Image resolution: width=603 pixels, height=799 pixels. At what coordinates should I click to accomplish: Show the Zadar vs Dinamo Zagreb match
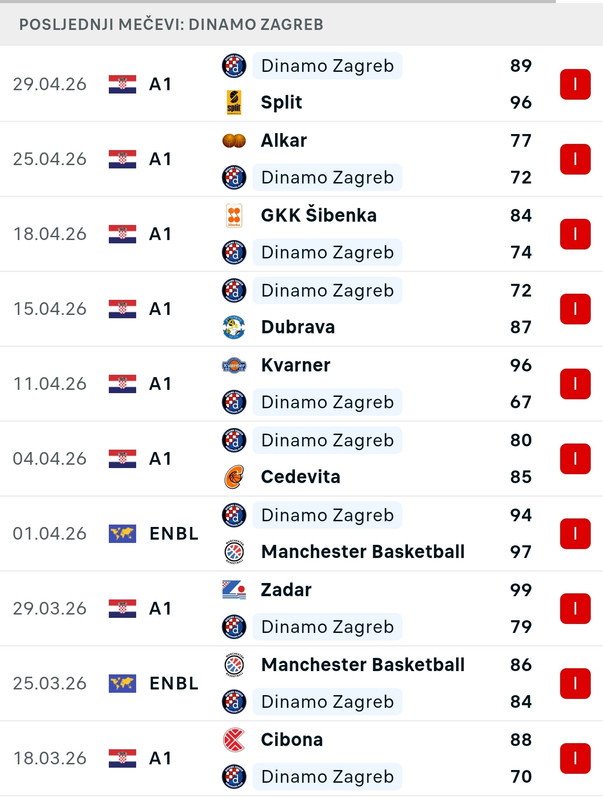(300, 608)
